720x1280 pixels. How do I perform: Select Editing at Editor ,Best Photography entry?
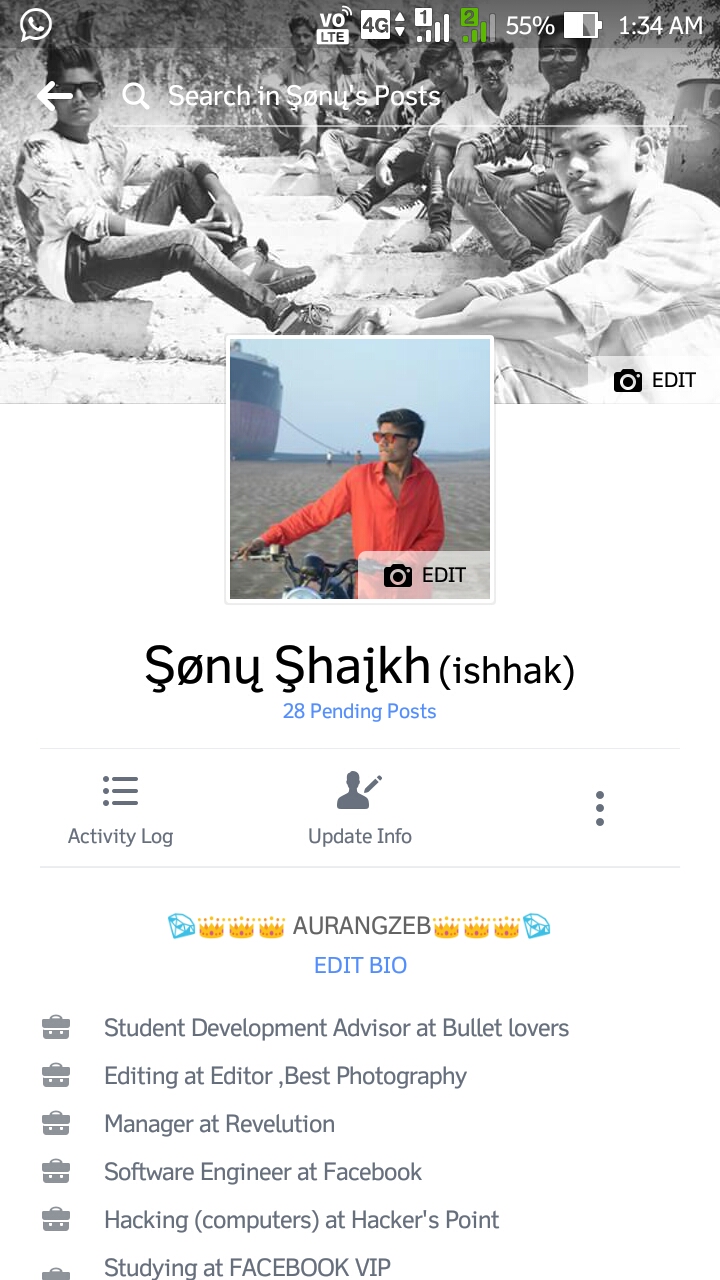point(285,1075)
